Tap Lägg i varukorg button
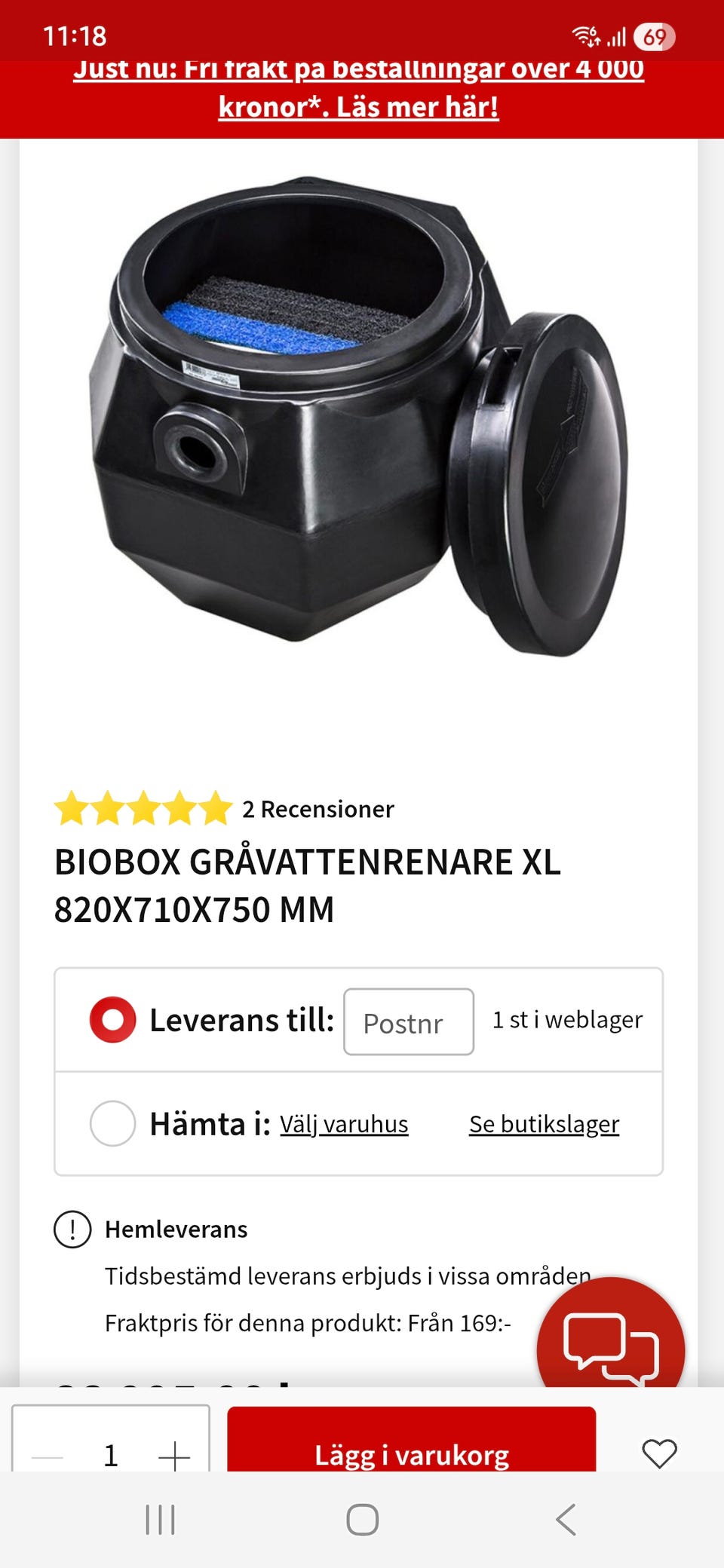 412,1453
